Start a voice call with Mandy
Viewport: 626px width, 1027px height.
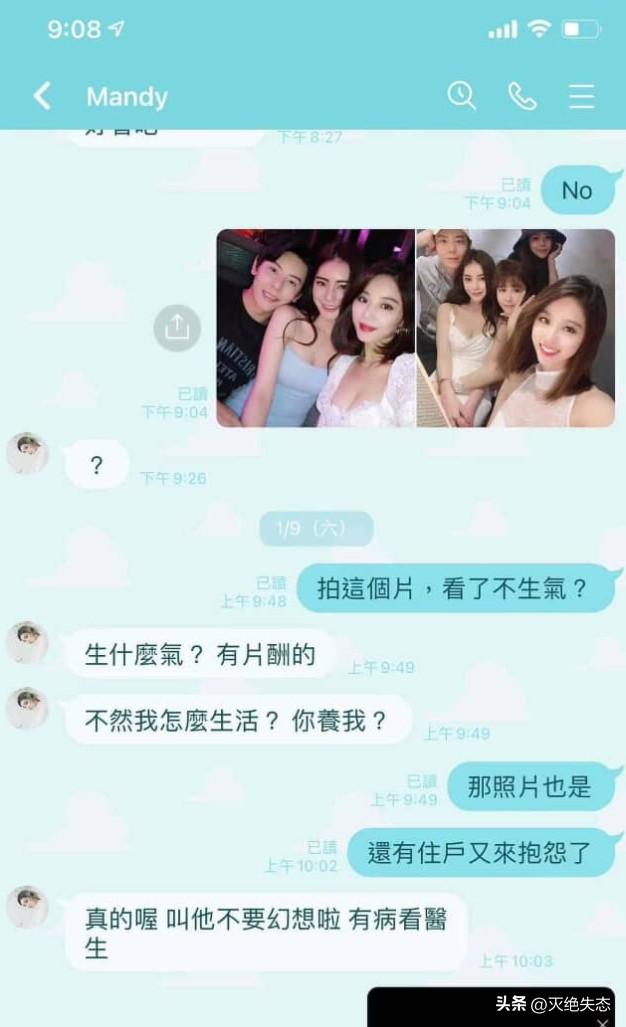[x=522, y=96]
